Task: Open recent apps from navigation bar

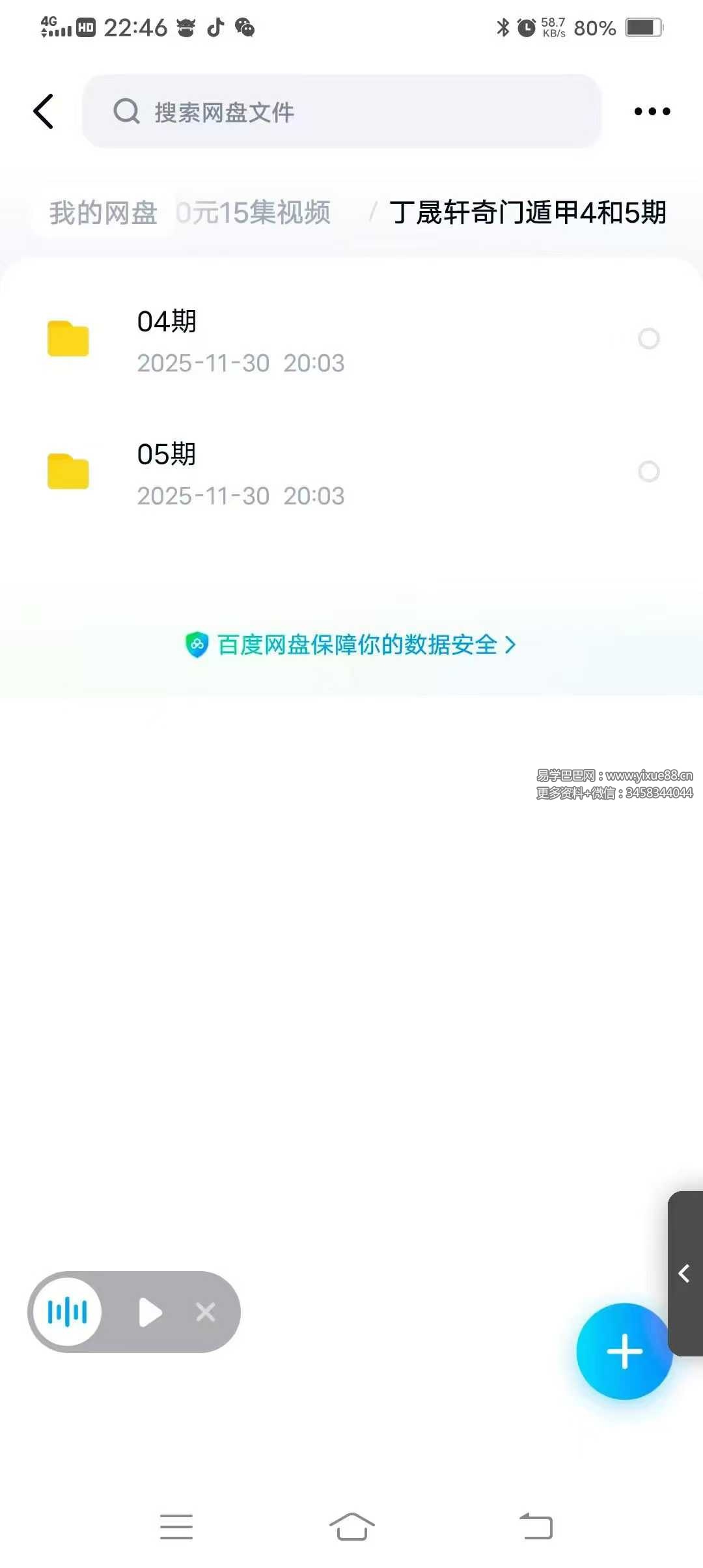Action: (176, 1526)
